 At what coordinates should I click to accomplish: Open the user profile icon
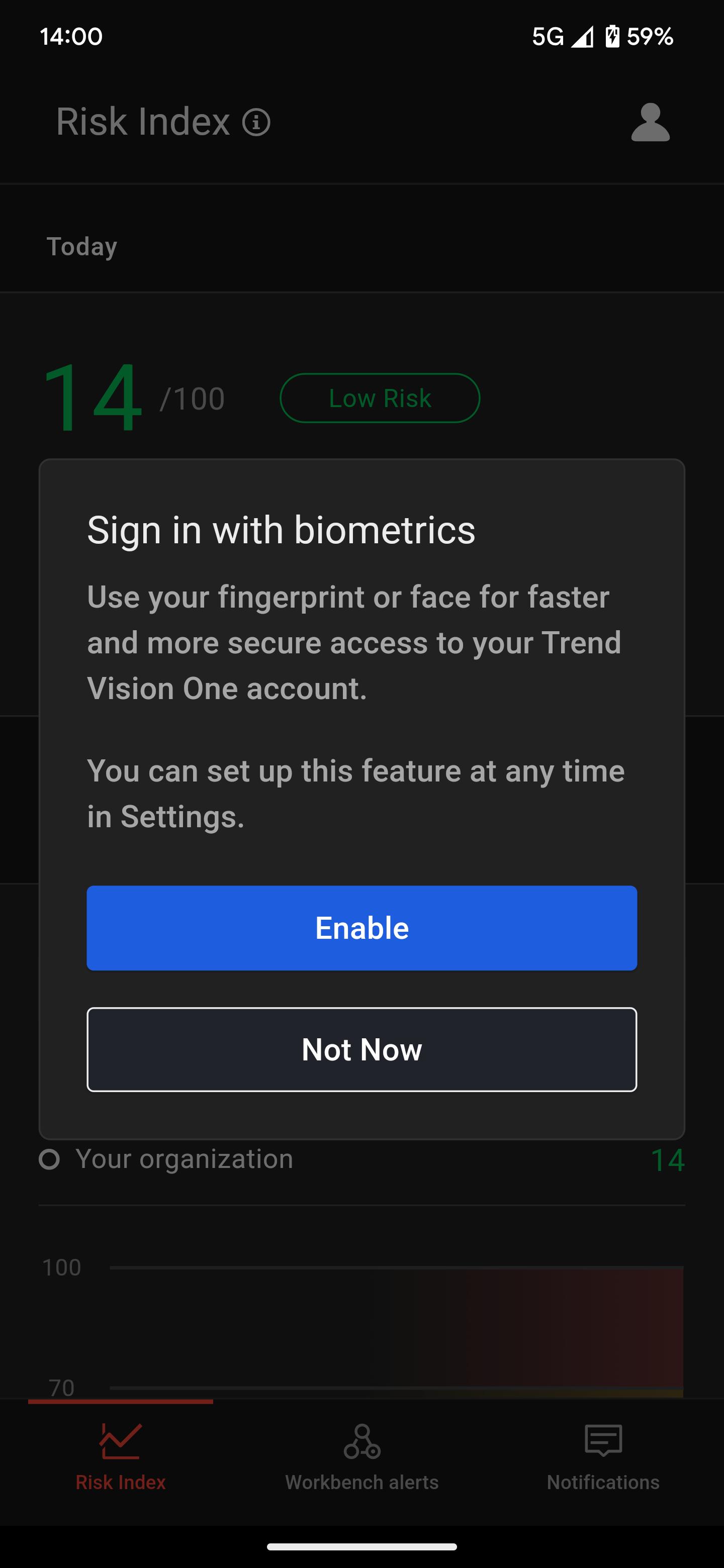pos(650,122)
